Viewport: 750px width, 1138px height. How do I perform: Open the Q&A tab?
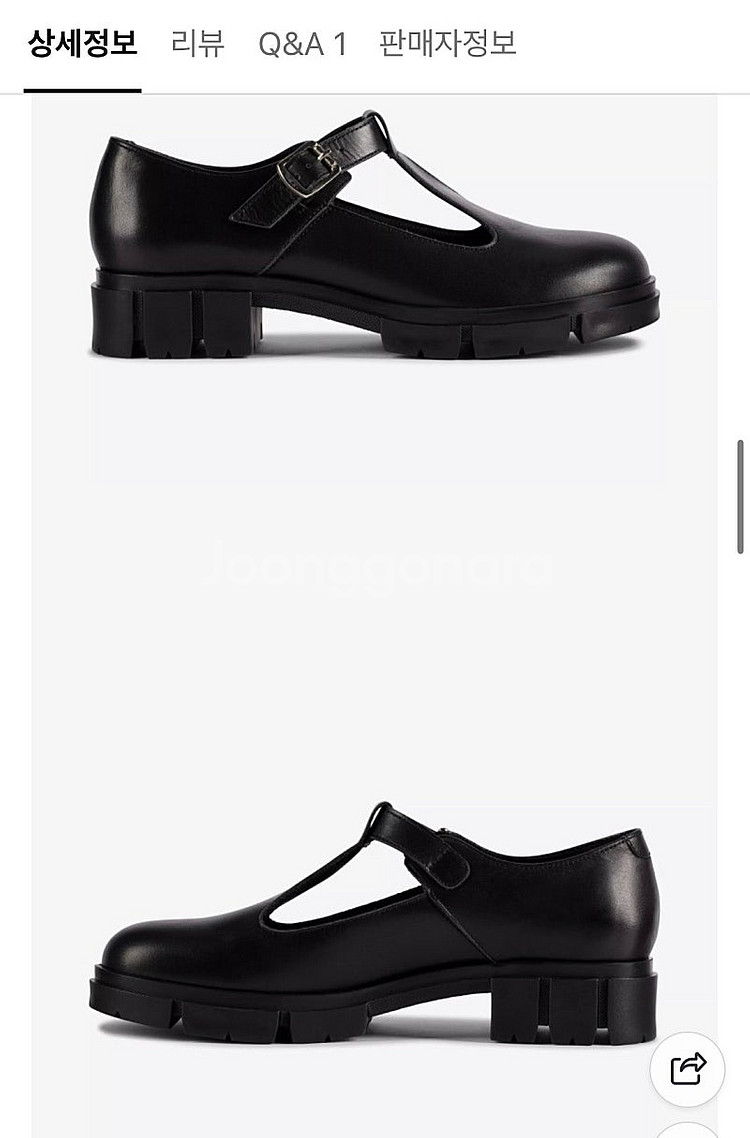pos(302,44)
